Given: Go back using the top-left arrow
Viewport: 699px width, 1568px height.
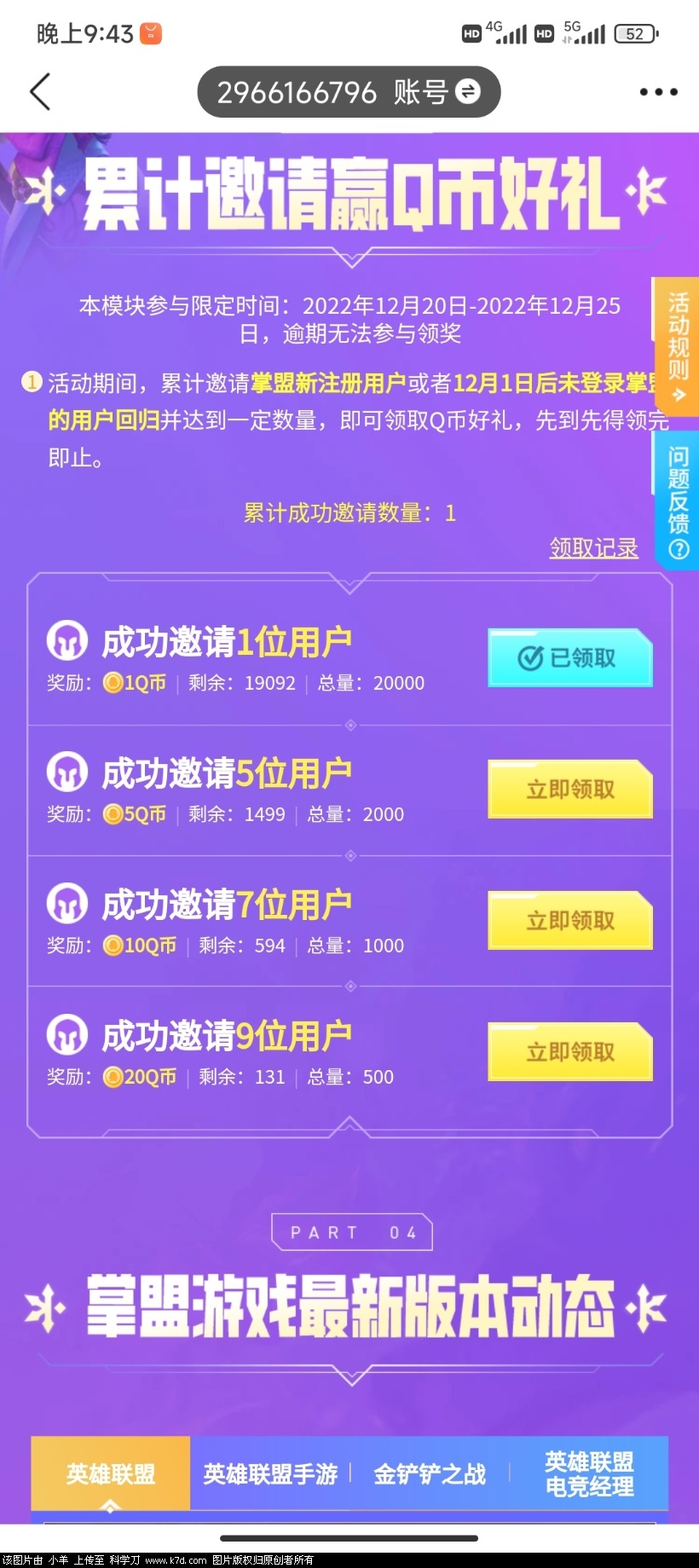Looking at the screenshot, I should [40, 91].
